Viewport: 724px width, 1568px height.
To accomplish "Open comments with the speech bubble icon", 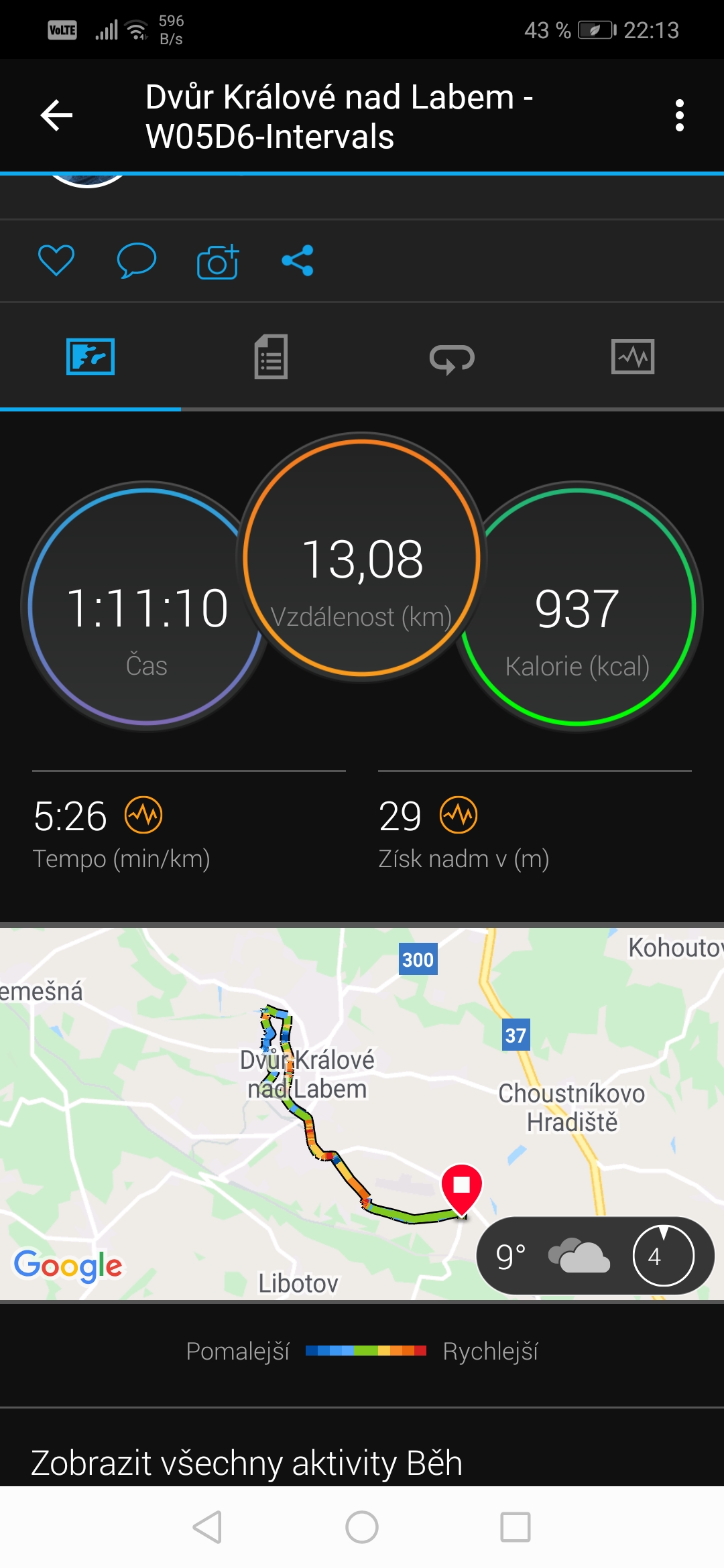I will click(137, 261).
